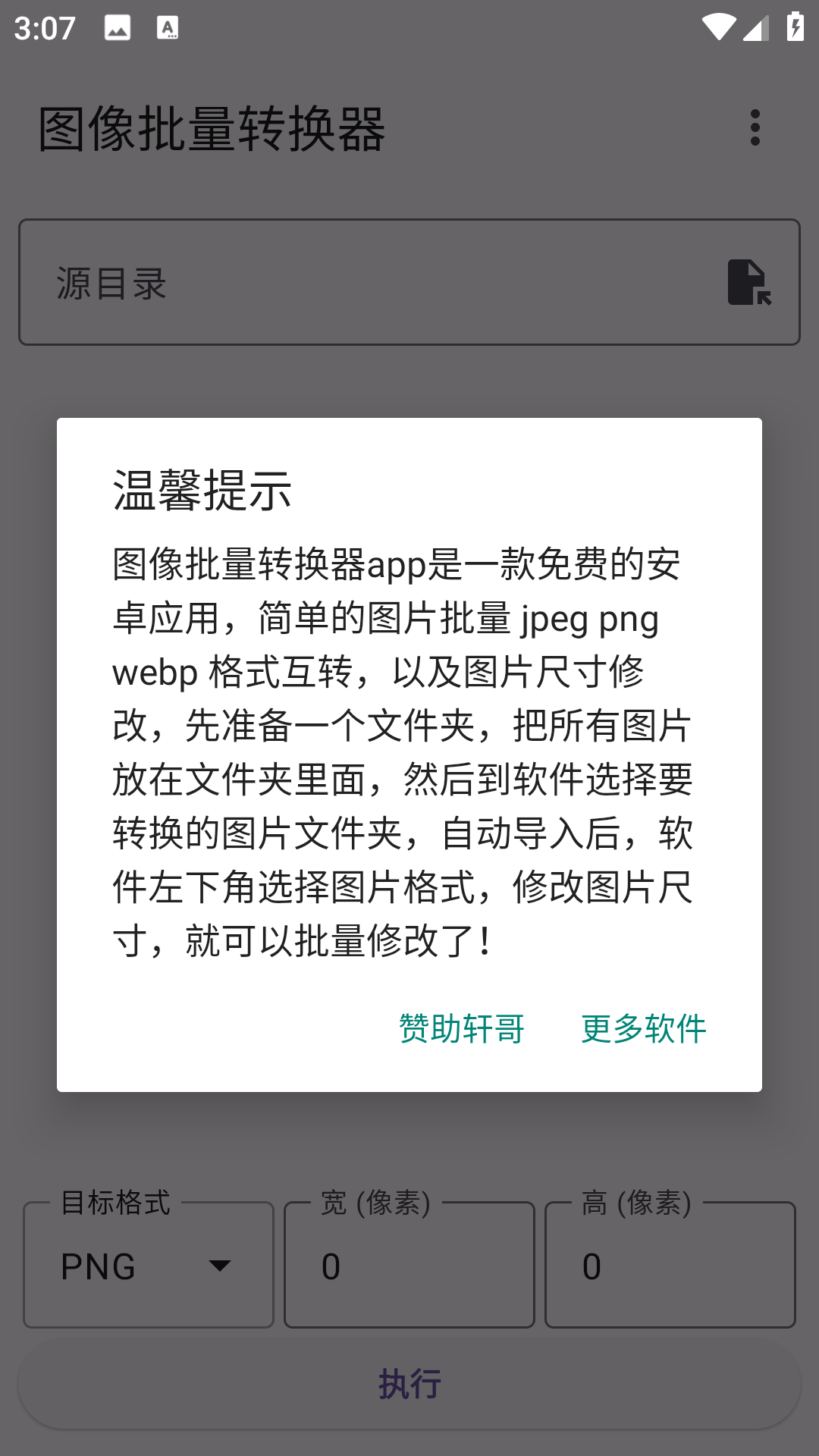The width and height of the screenshot is (819, 1456).
Task: Click the 赞助轩哥 link
Action: coord(461,1028)
